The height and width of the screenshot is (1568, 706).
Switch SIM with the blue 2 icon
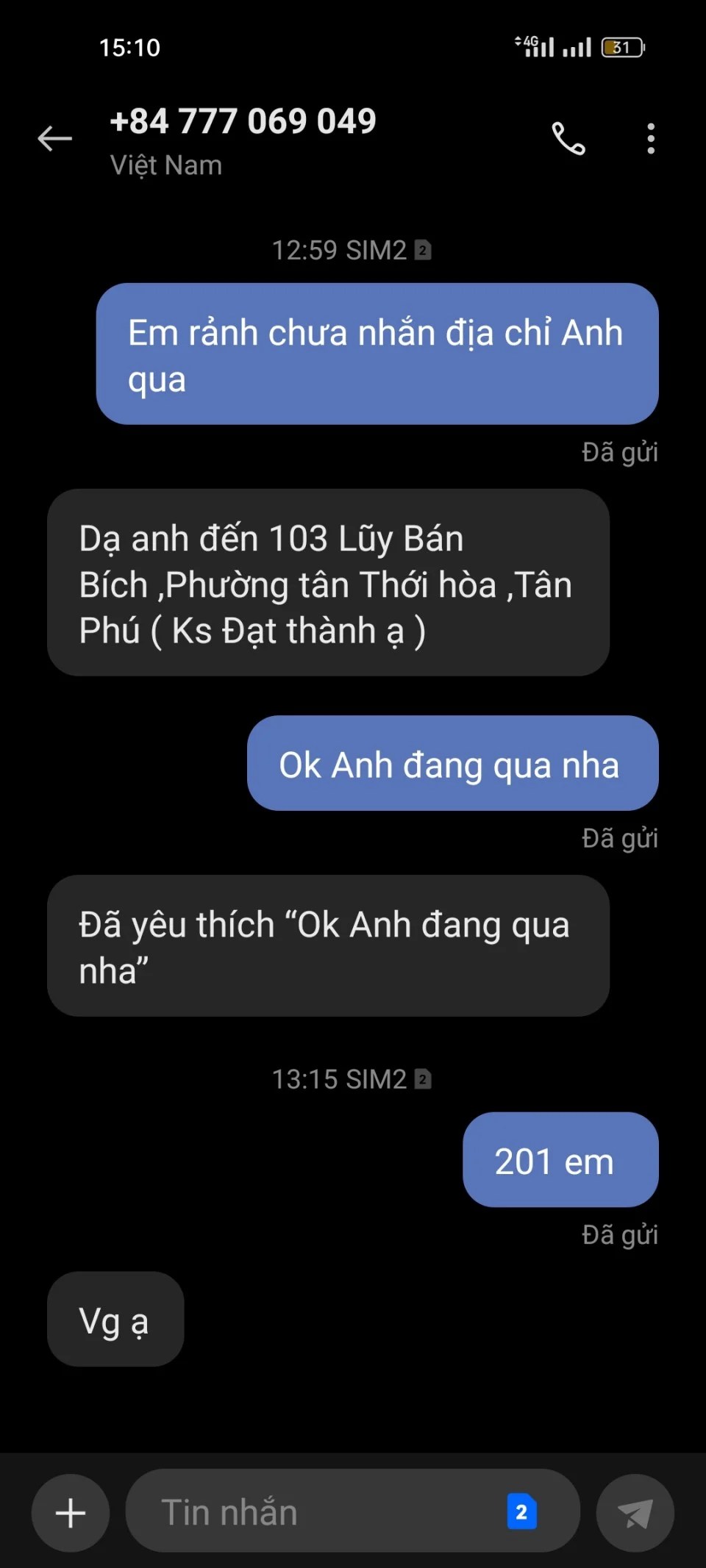coord(521,1512)
